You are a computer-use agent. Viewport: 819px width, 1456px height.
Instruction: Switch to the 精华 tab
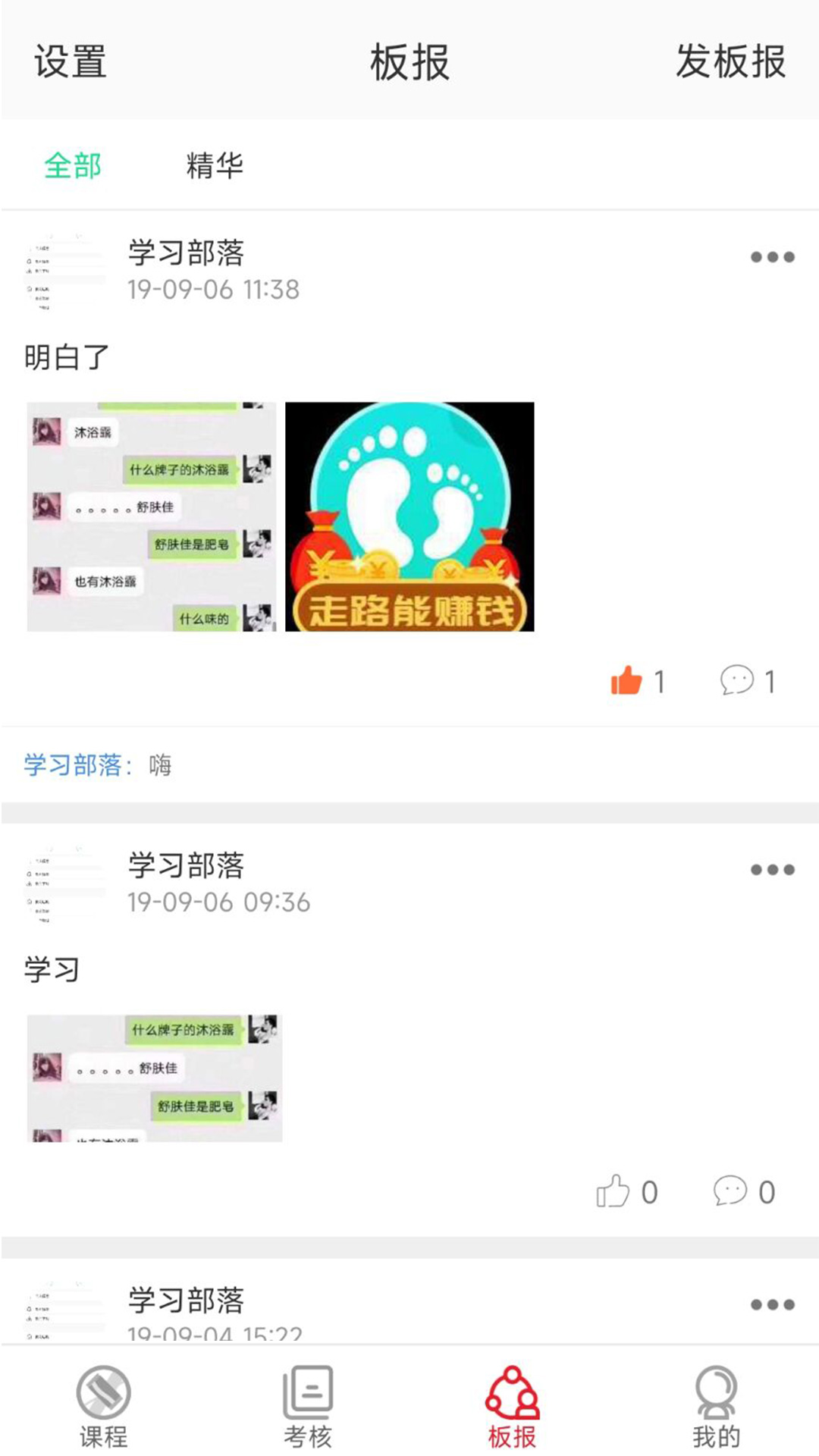(215, 165)
